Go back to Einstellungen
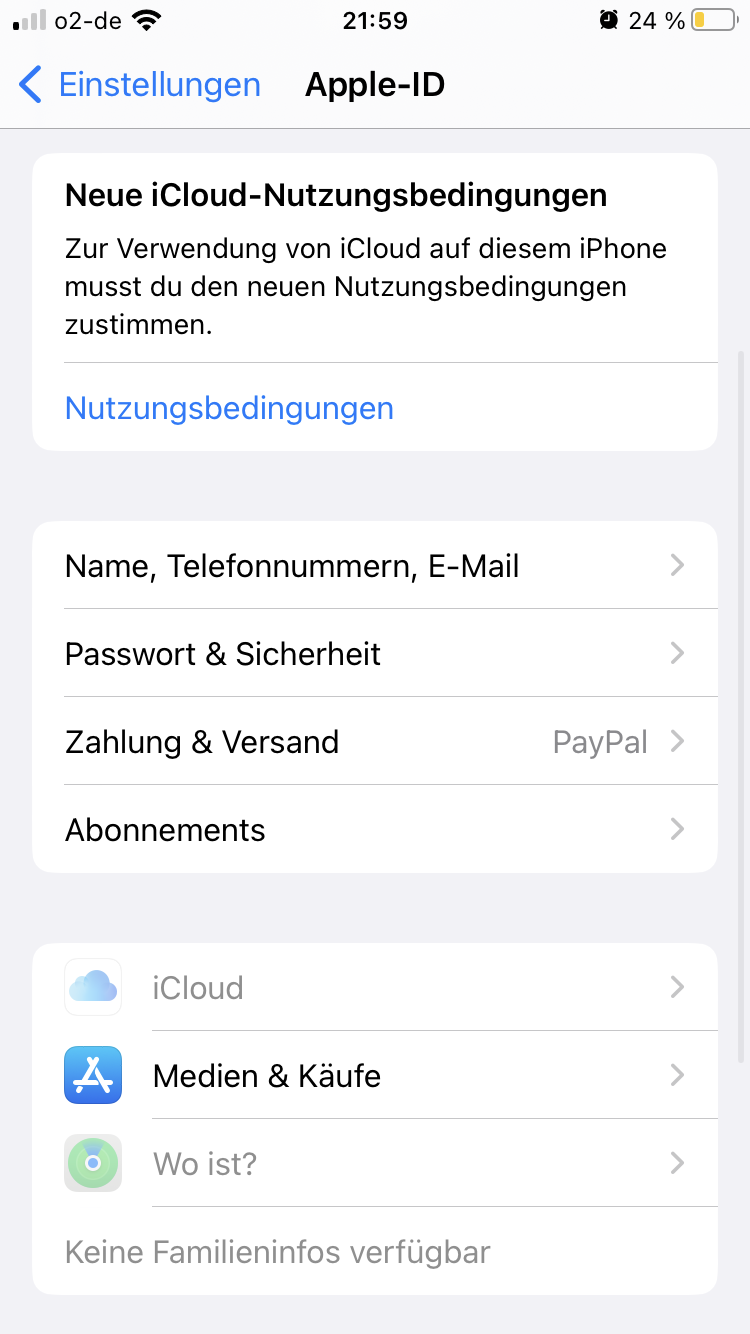Screen dimensions: 750x1334 pos(140,85)
